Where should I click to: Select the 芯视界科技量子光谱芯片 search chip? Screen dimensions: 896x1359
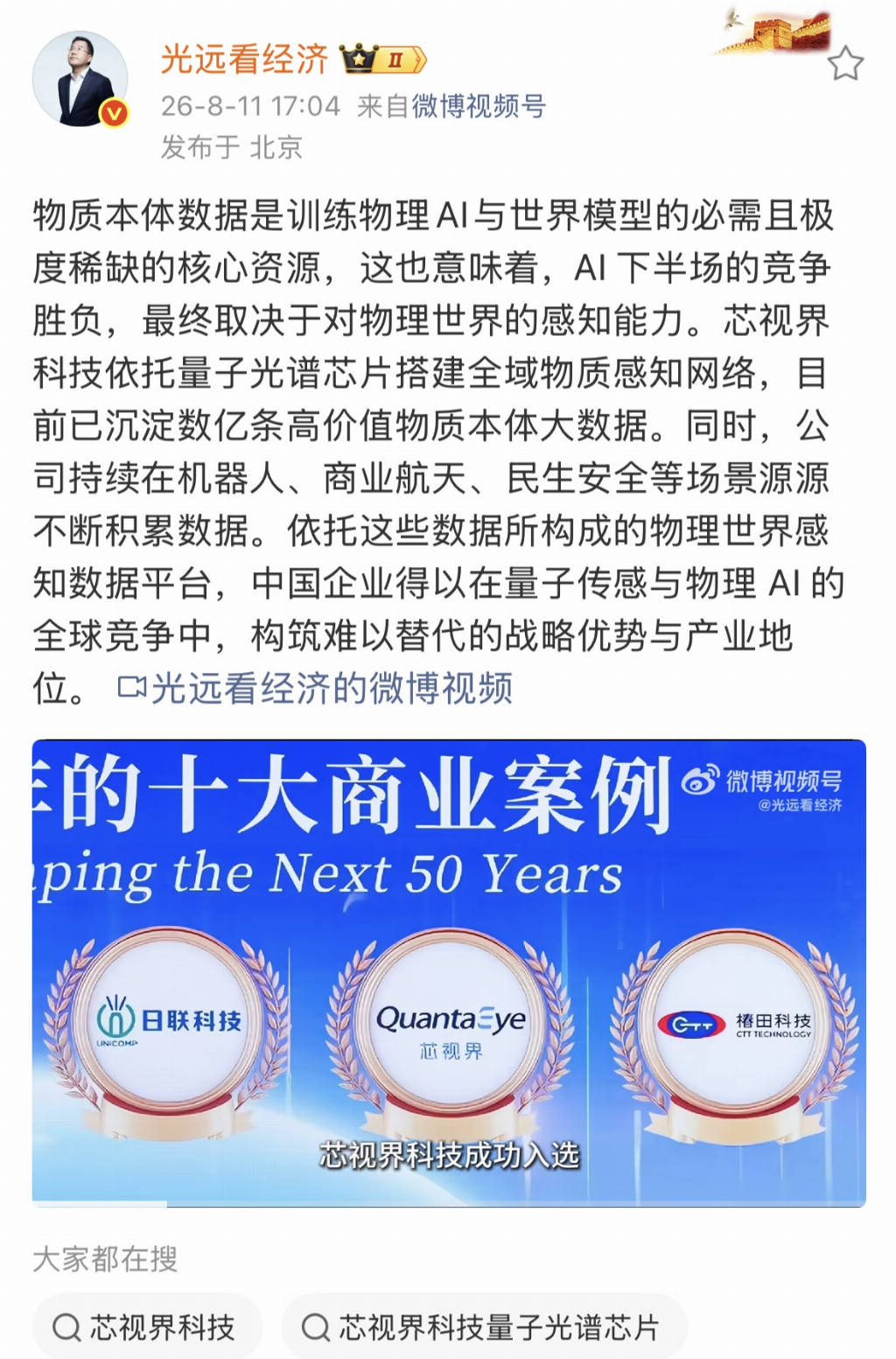point(484,1327)
